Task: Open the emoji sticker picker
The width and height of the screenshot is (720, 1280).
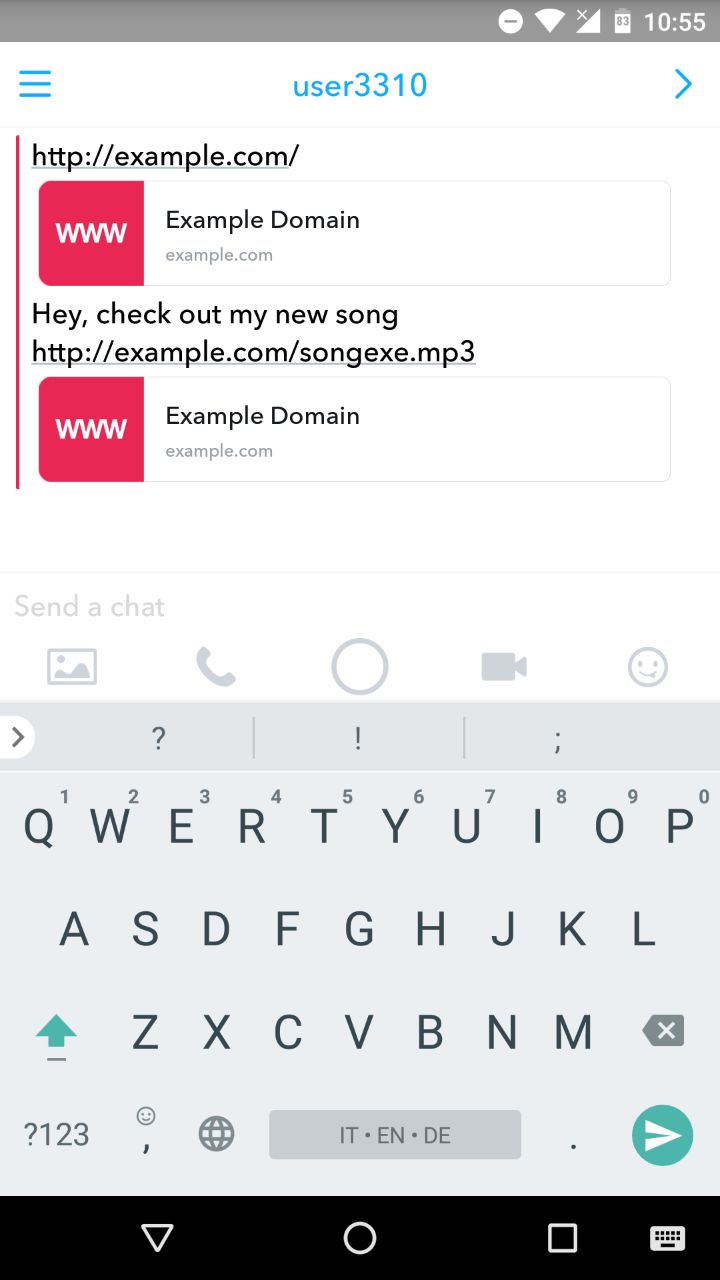Action: (648, 666)
